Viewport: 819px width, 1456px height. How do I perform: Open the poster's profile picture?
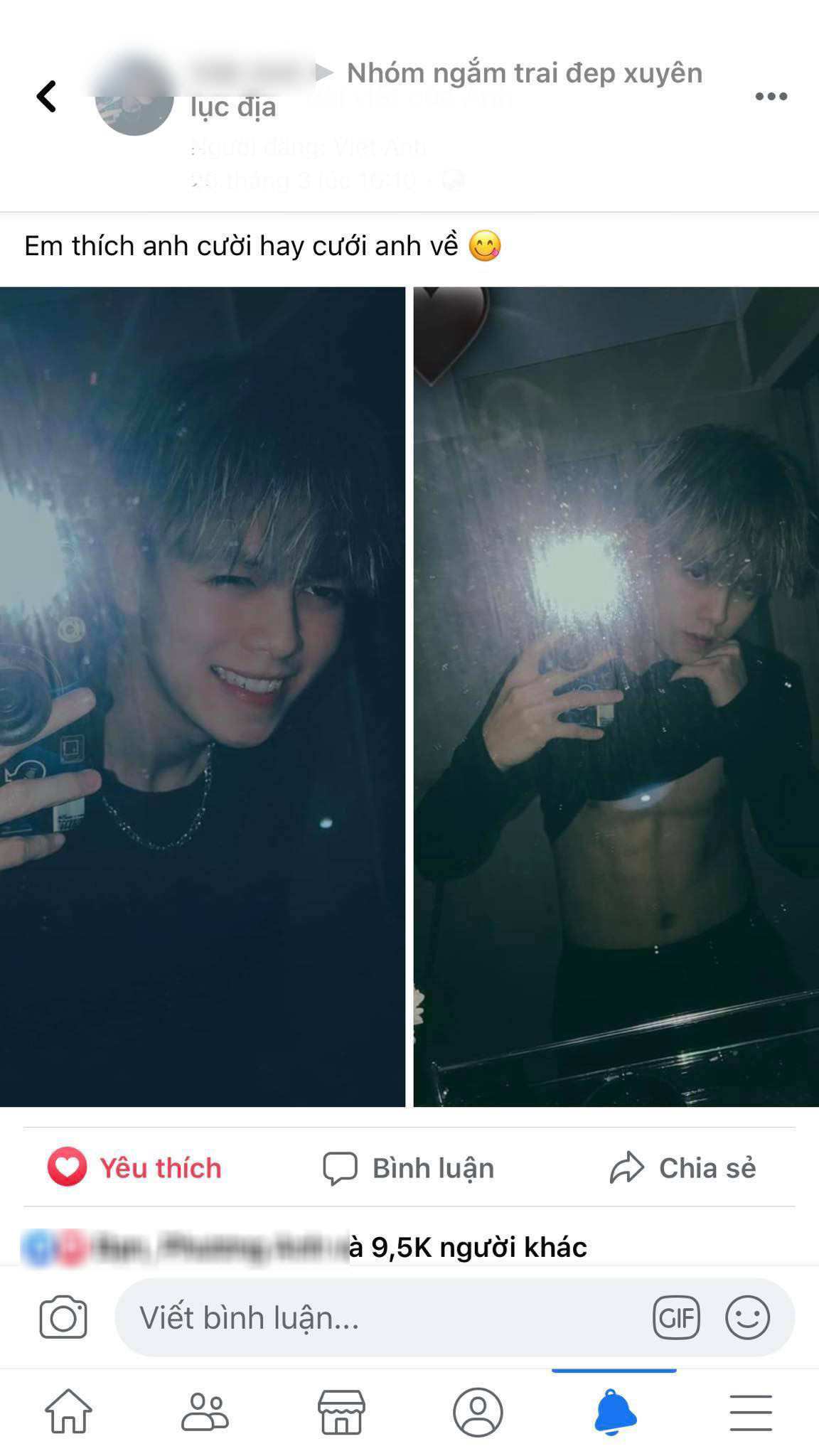[134, 96]
